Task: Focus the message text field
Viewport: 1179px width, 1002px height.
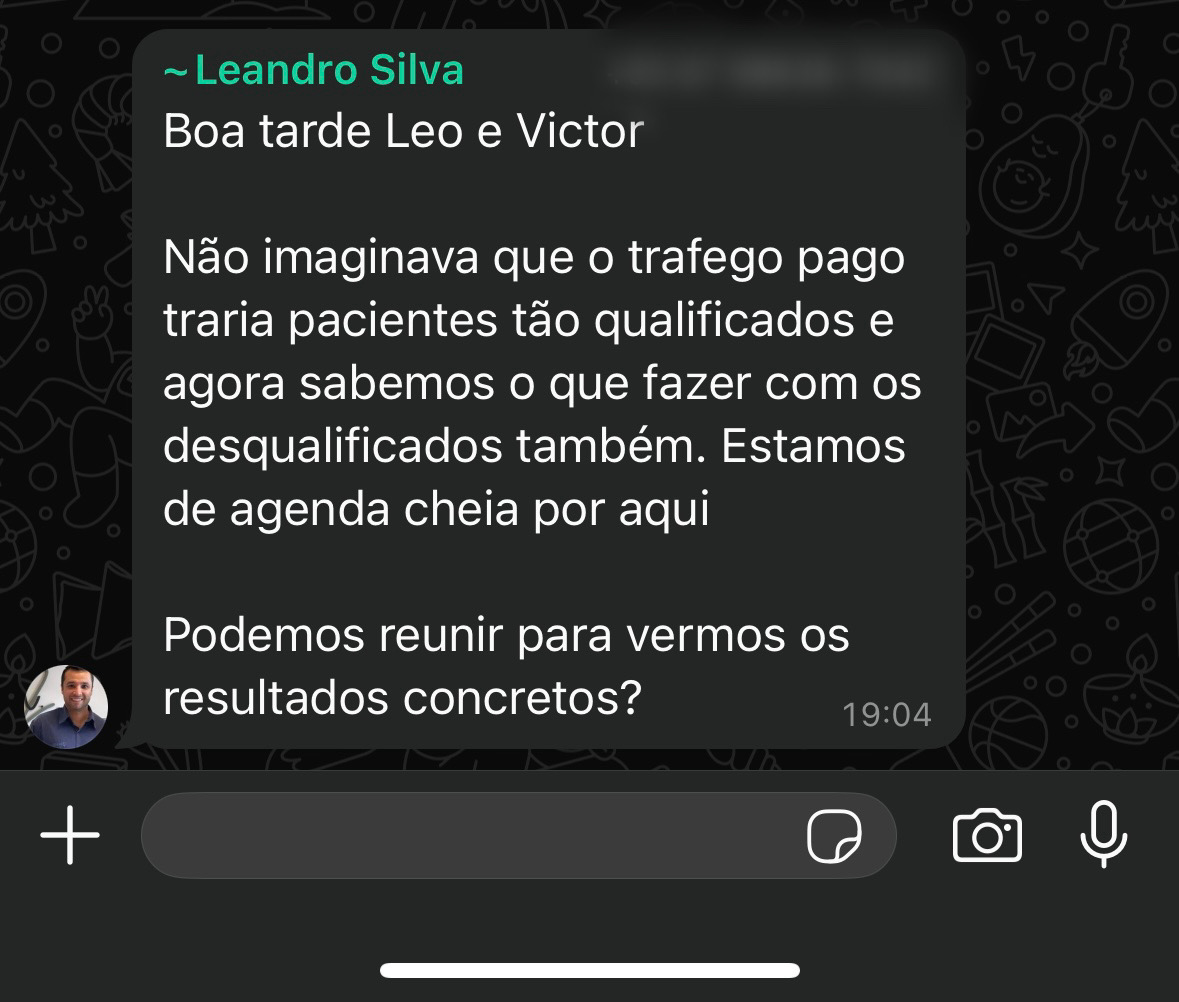Action: [470, 836]
